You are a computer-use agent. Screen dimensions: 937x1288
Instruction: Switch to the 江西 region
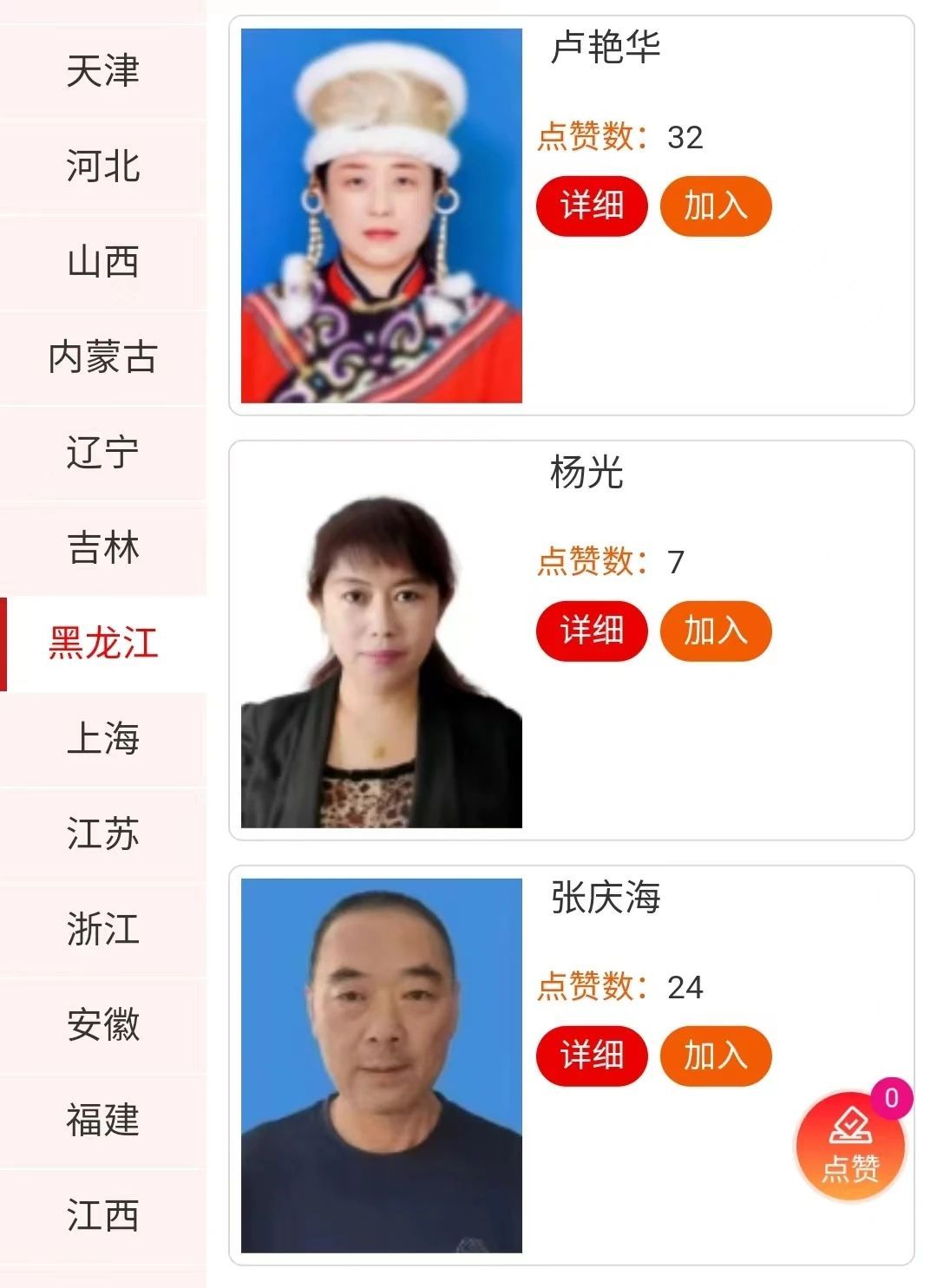click(102, 1216)
